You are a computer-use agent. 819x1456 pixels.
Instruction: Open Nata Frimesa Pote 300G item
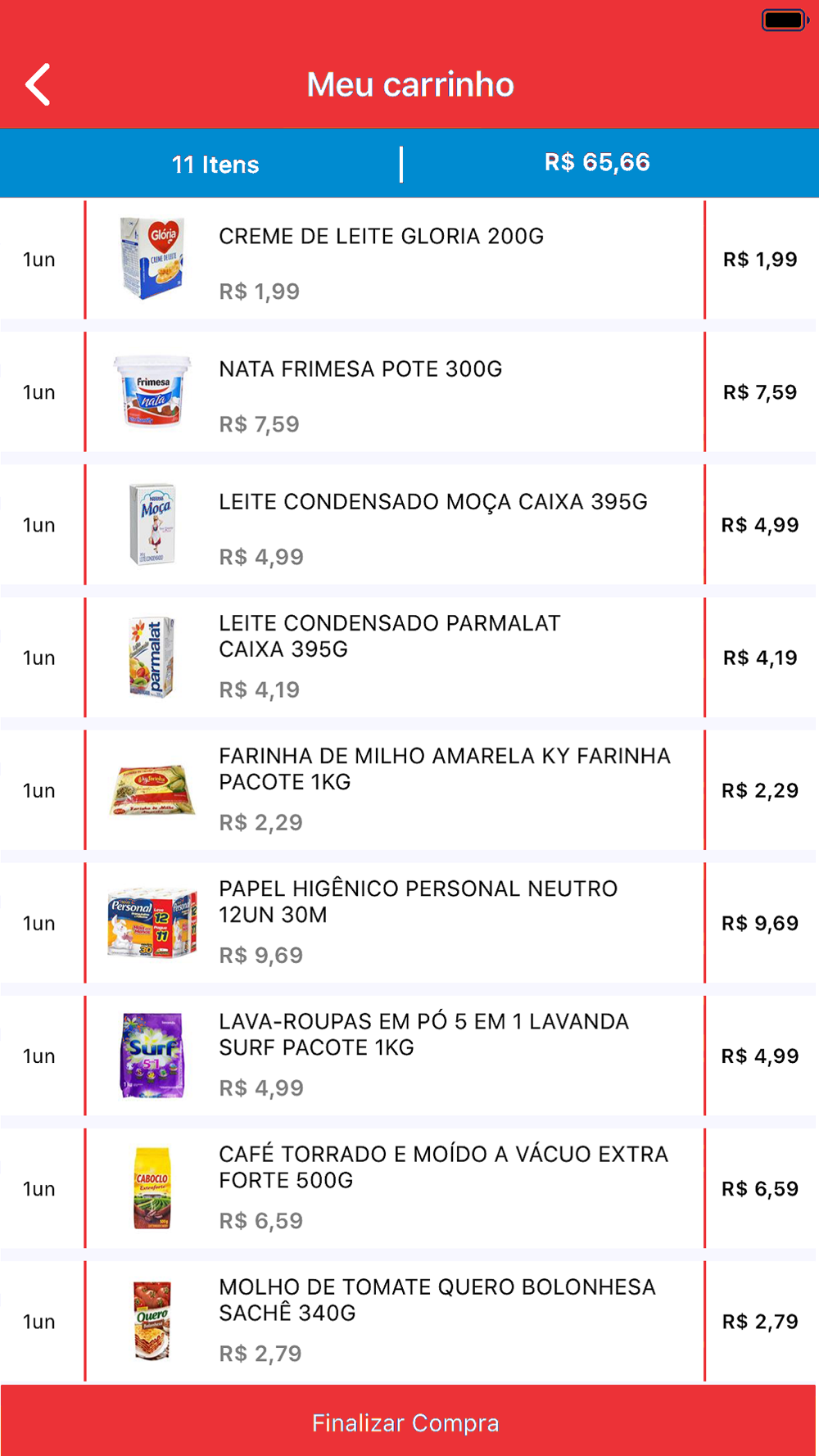[x=409, y=391]
